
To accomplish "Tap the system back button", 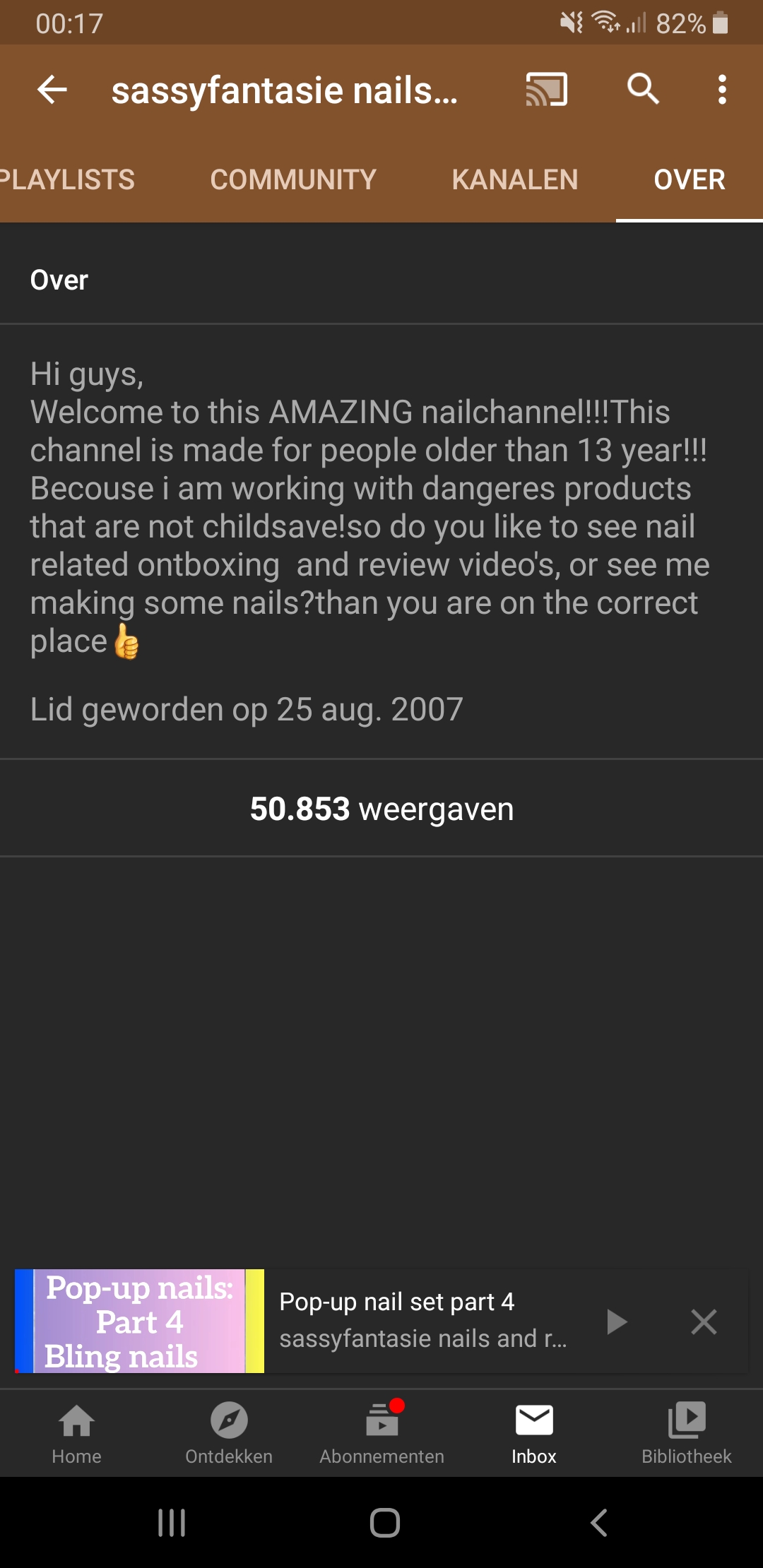I will click(598, 1523).
